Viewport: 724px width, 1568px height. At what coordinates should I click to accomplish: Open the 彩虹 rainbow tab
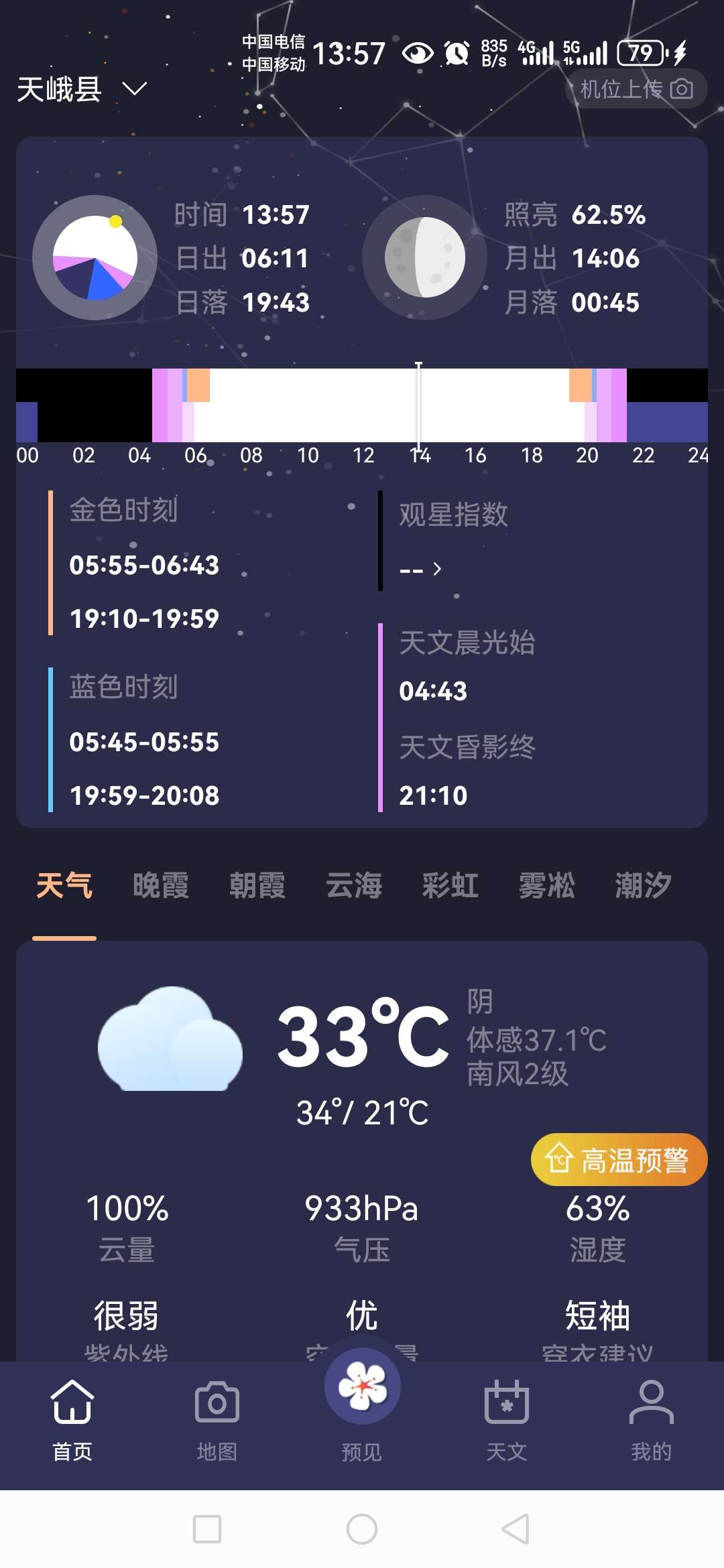(x=450, y=885)
